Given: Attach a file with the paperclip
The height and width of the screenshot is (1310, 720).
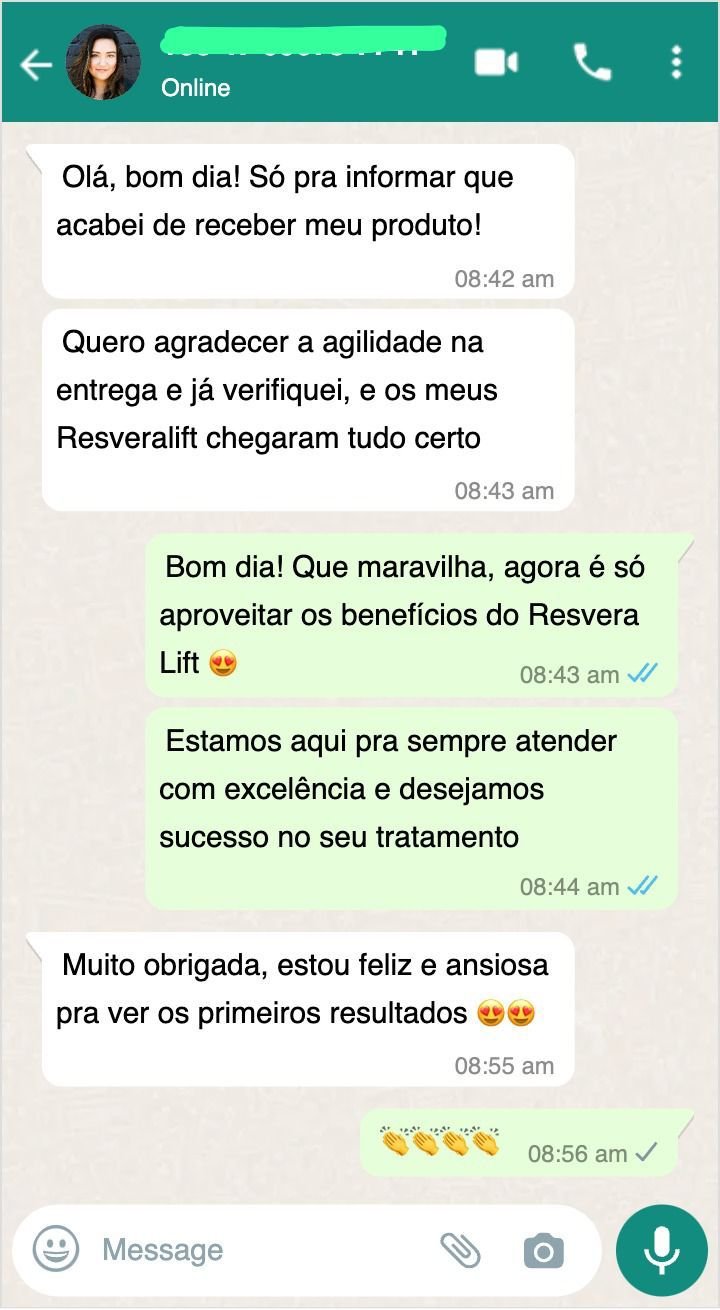Looking at the screenshot, I should tap(460, 1250).
